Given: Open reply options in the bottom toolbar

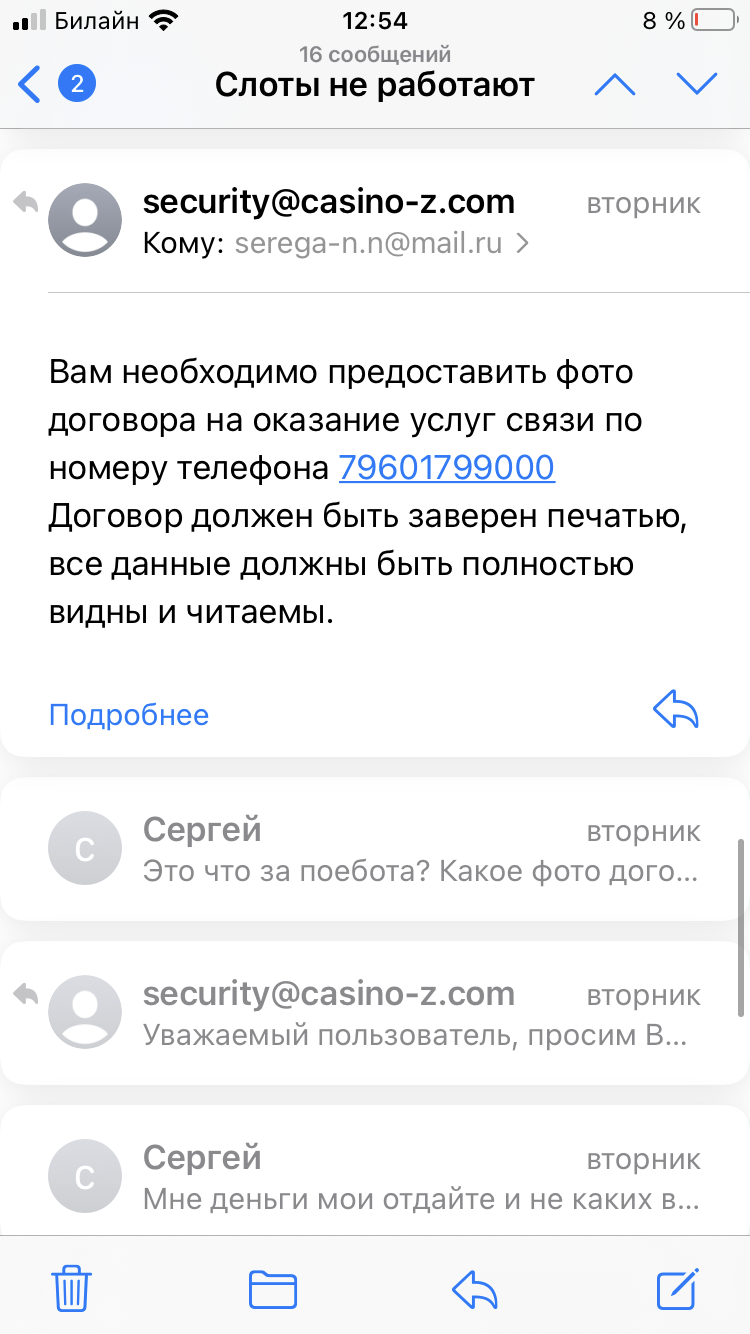Looking at the screenshot, I should (x=475, y=1288).
